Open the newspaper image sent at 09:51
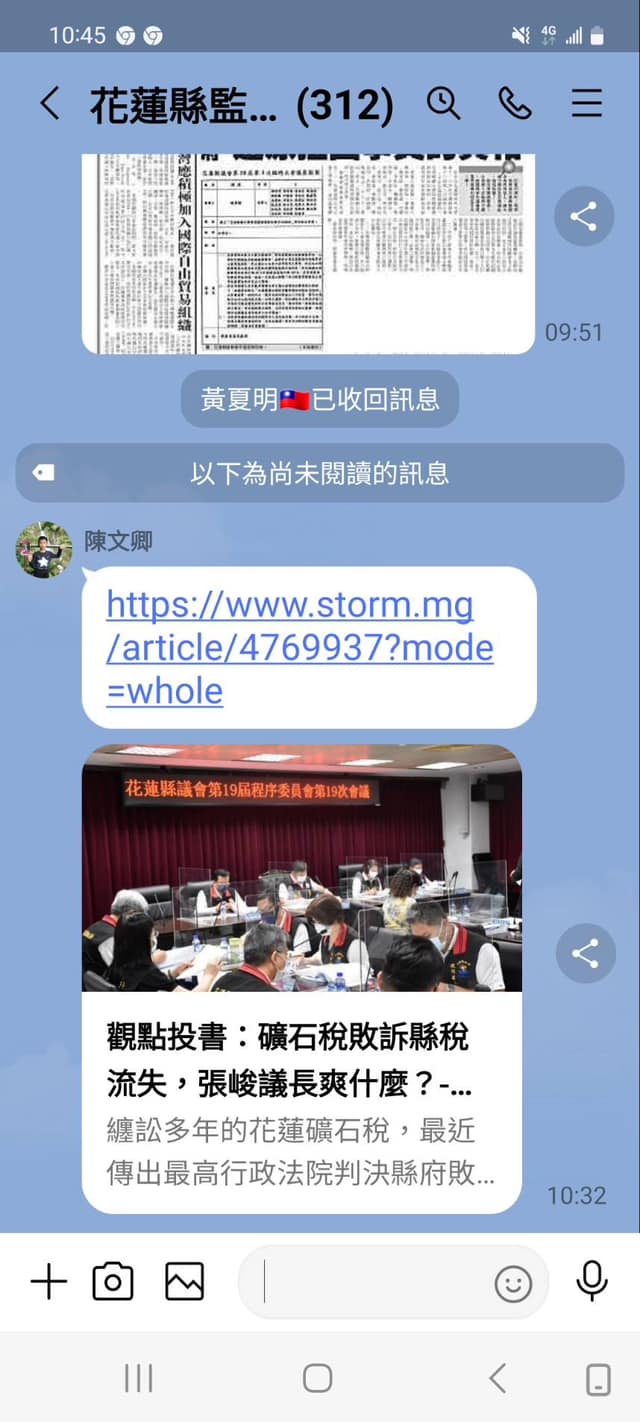Screen dimensions: 640x1422 (308, 253)
